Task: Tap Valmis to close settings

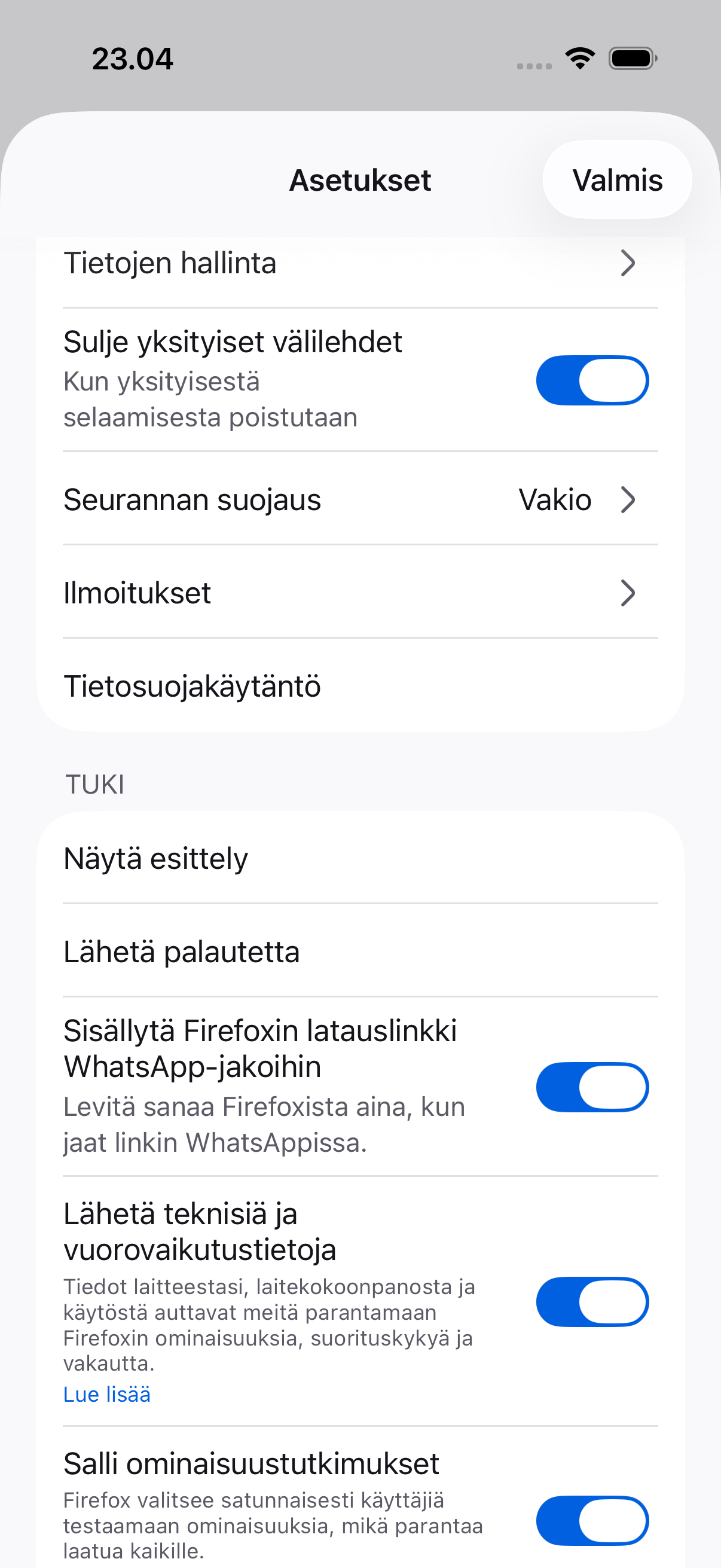Action: coord(617,180)
